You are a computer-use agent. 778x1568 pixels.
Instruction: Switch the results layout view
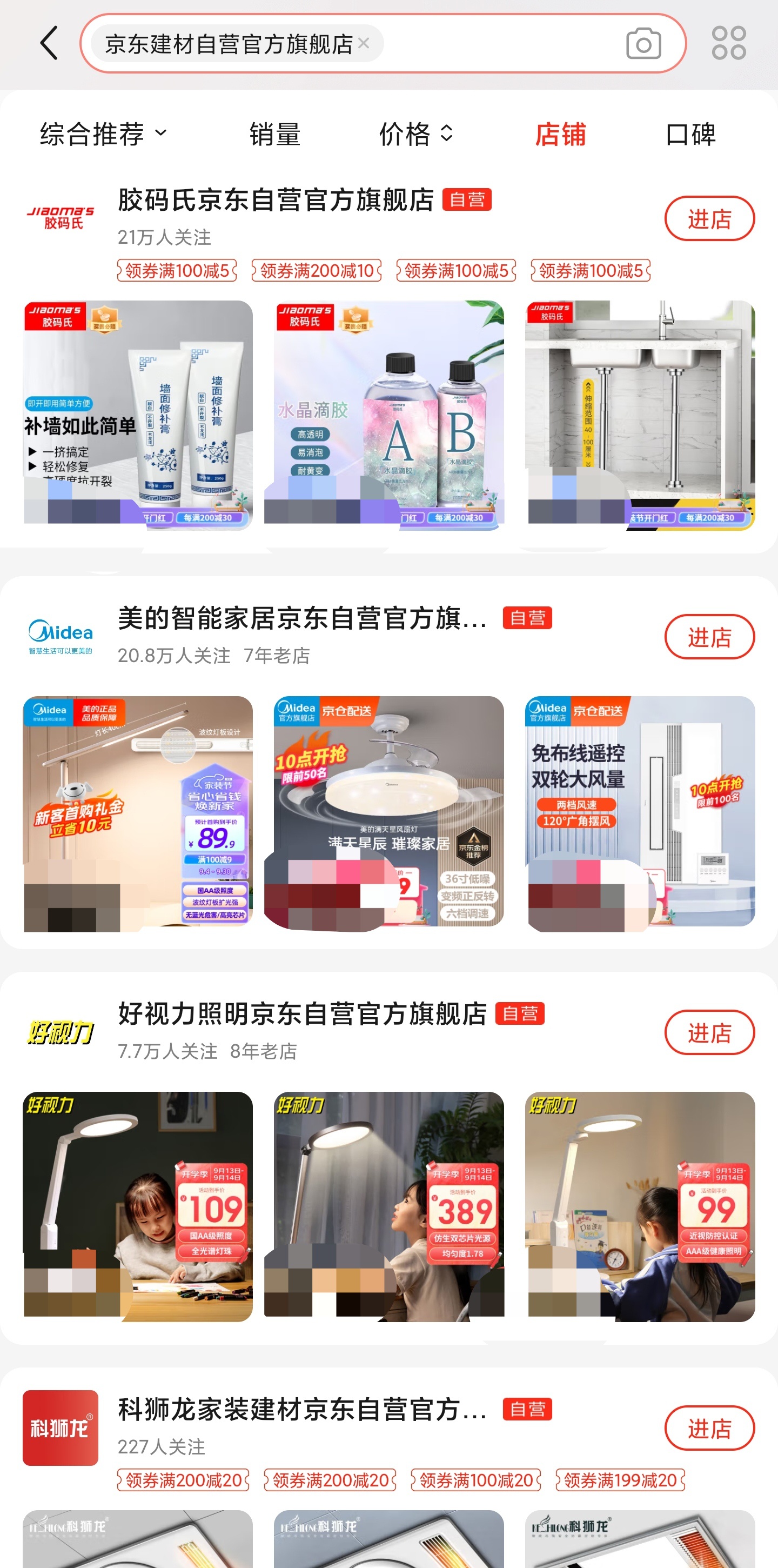(x=729, y=43)
